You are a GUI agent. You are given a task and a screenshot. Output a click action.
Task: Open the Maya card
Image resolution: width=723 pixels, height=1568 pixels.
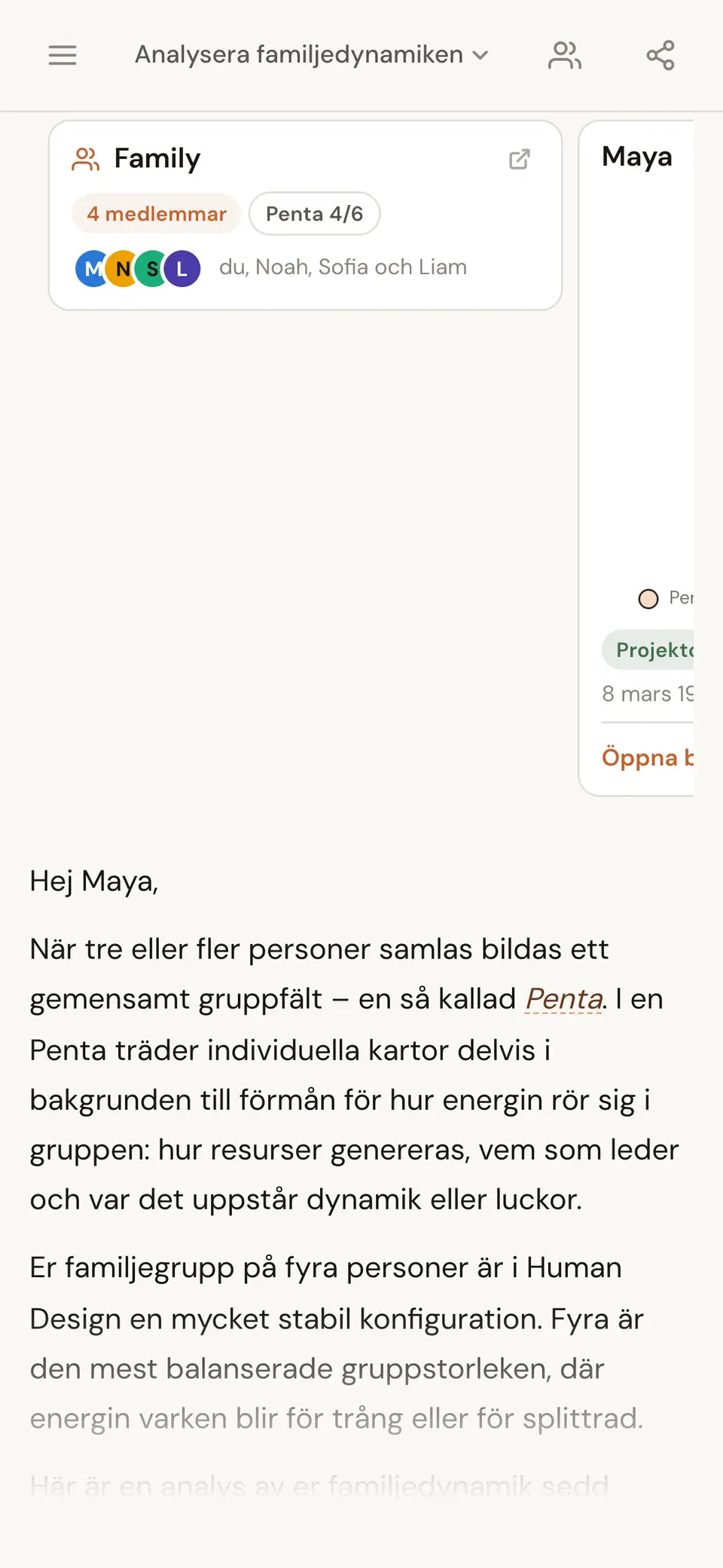click(636, 458)
